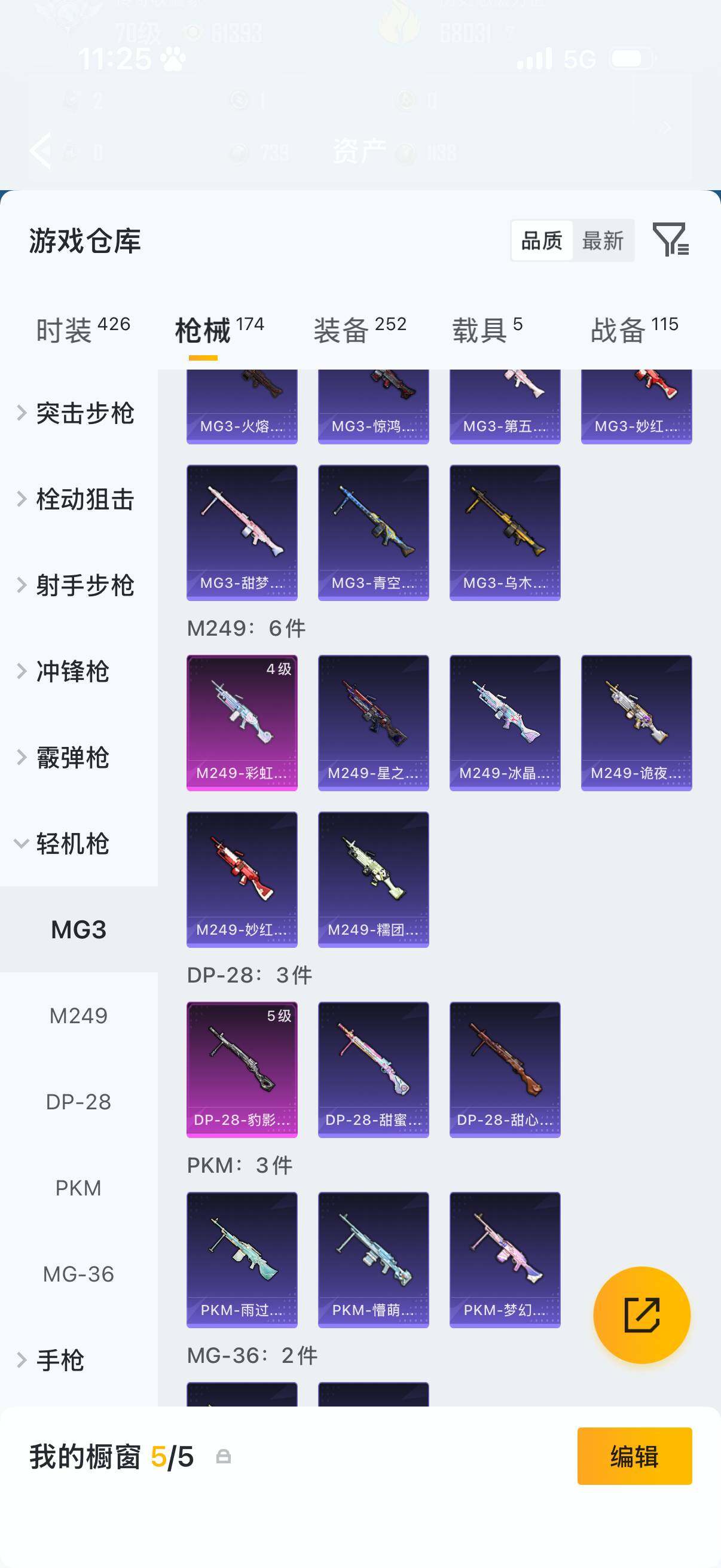Switch to the 战备 tab
The width and height of the screenshot is (721, 1568).
pos(634,330)
